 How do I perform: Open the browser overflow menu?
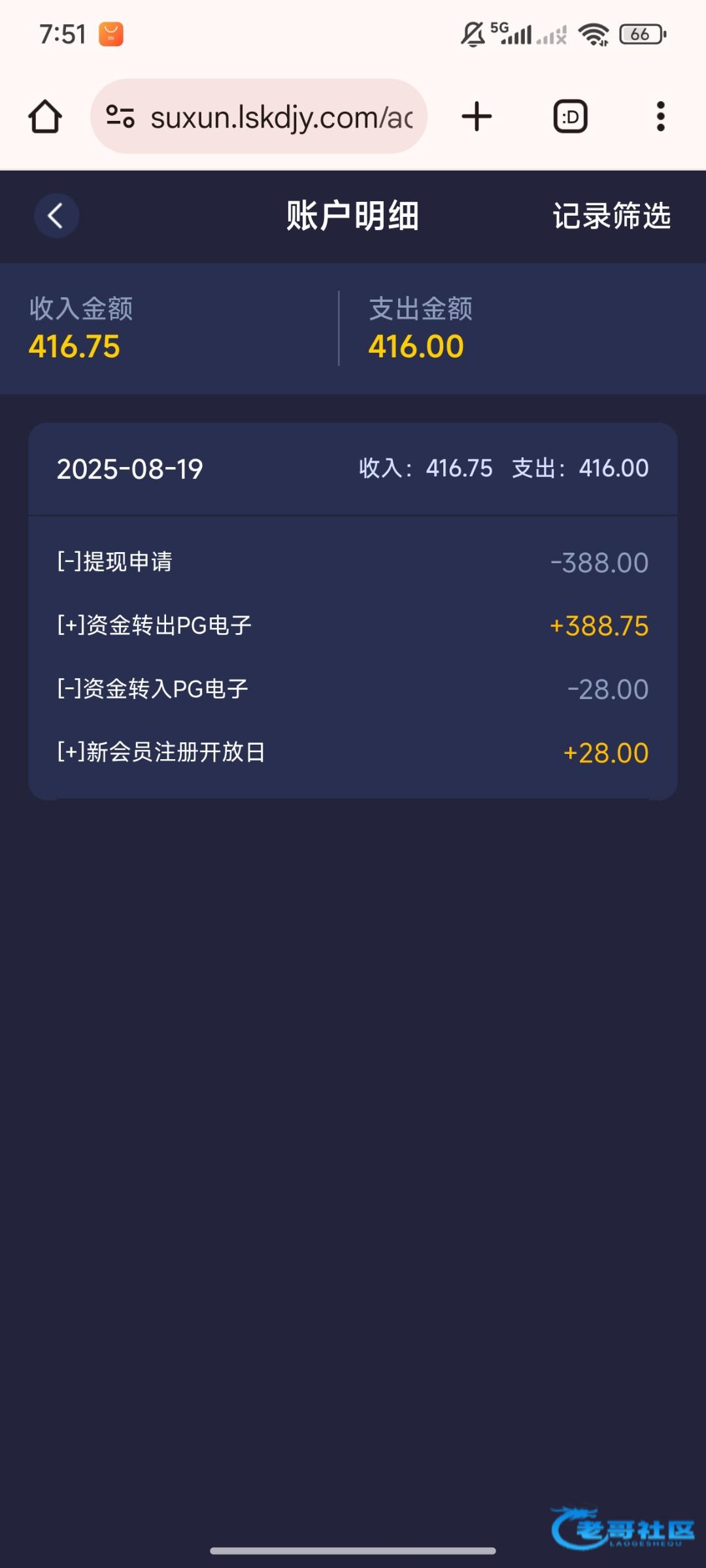tap(661, 116)
